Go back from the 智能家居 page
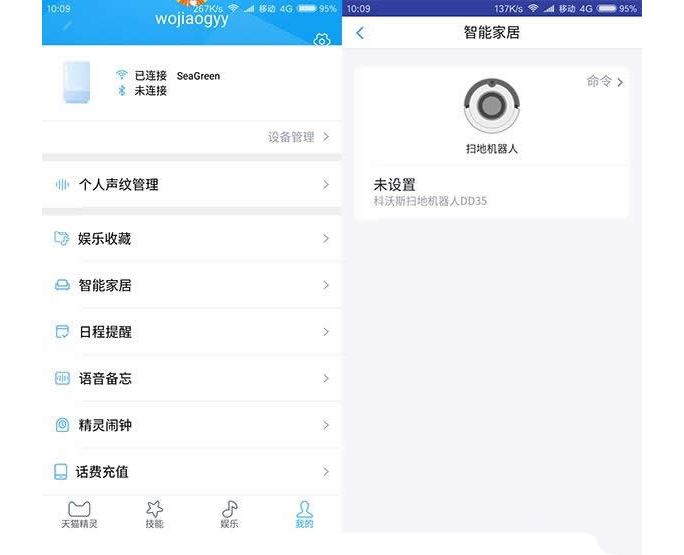The image size is (684, 555). pos(360,33)
